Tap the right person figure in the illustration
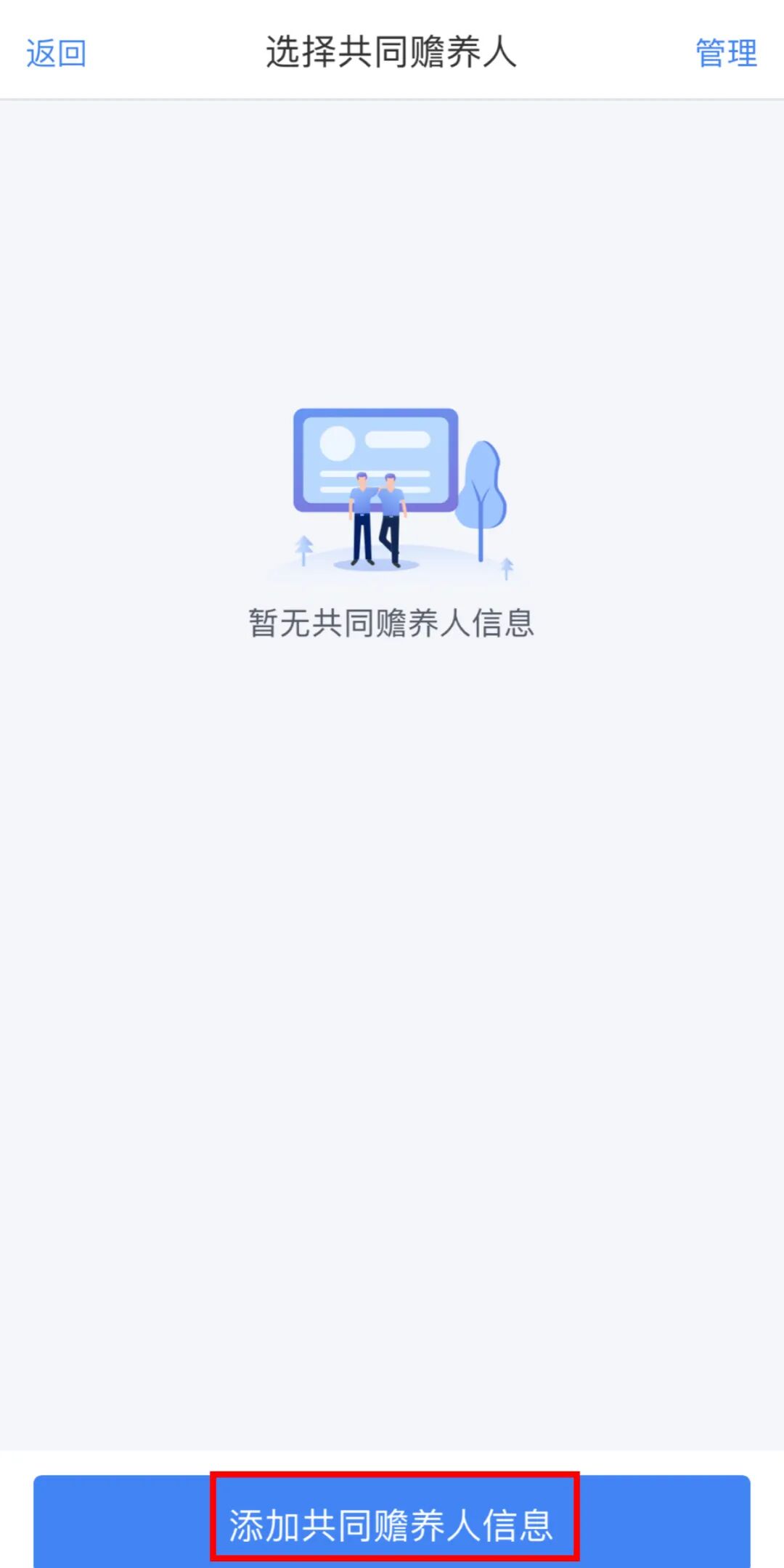Image resolution: width=784 pixels, height=1568 pixels. pos(392,519)
